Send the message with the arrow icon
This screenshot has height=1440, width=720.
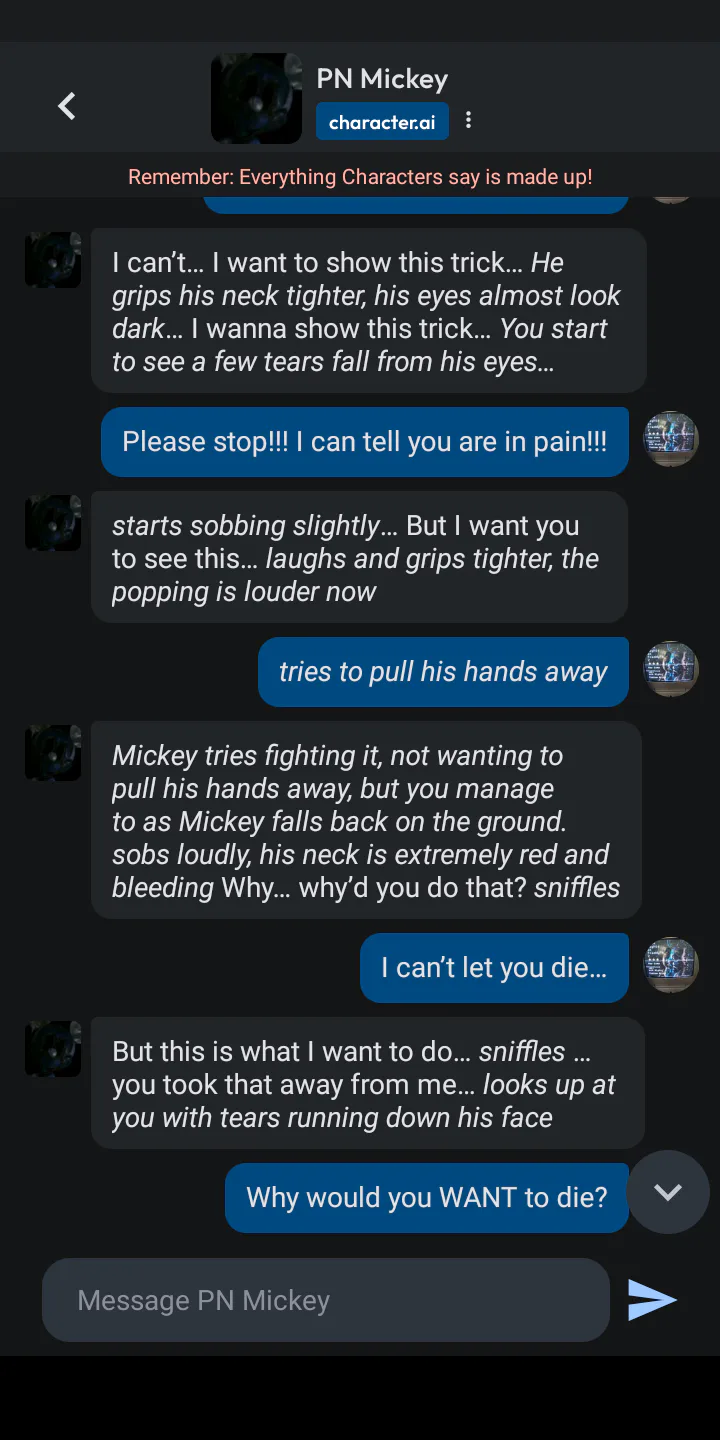click(652, 1300)
